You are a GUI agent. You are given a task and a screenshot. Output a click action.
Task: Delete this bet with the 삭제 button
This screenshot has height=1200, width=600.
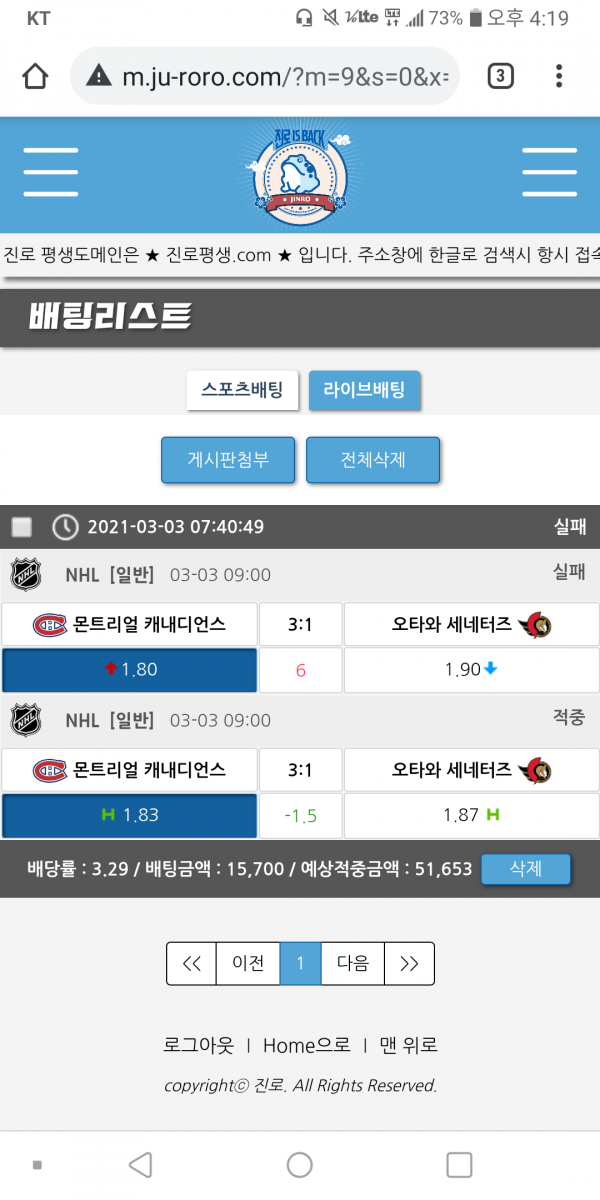525,868
